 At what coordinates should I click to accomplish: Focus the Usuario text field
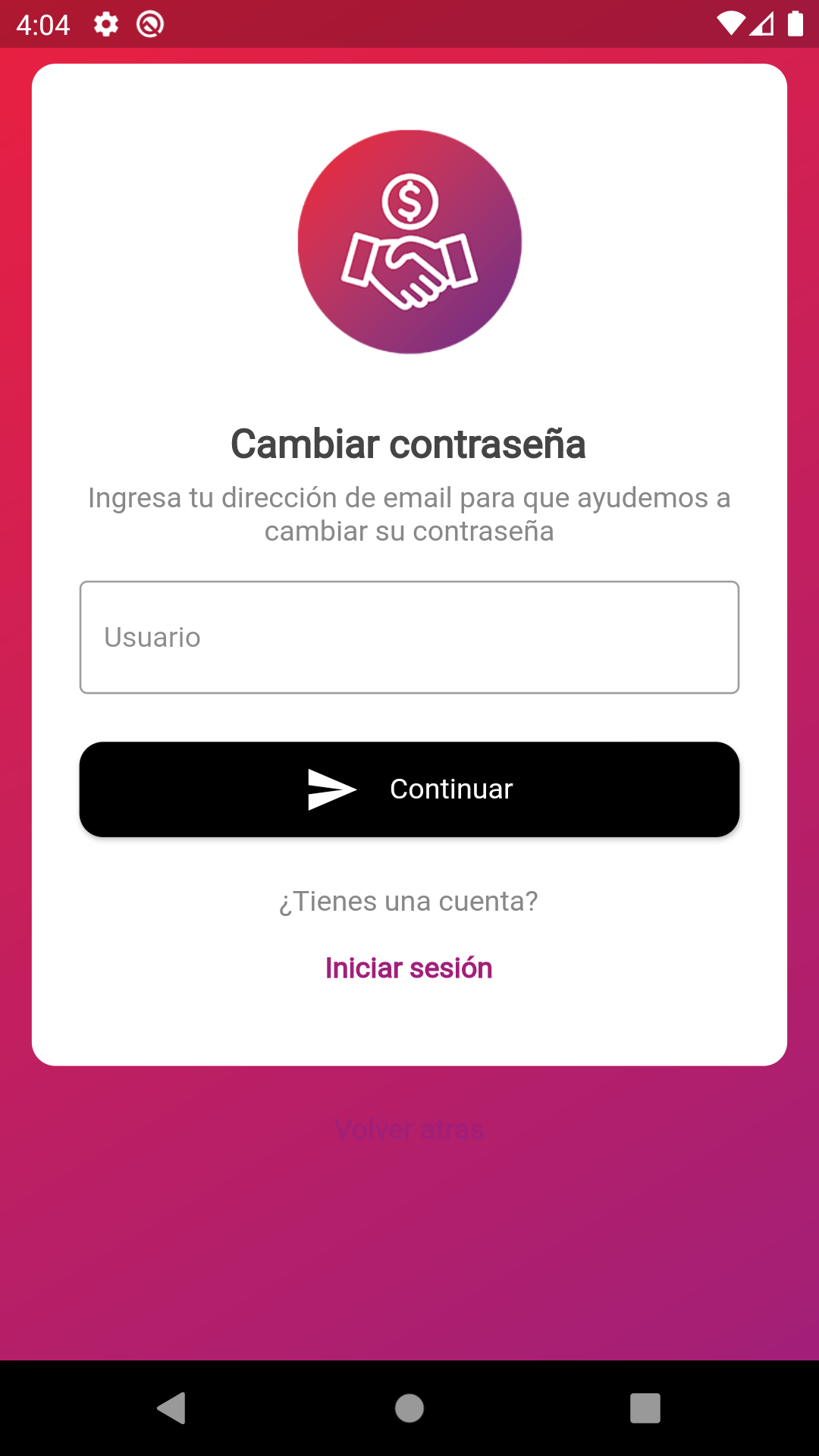click(409, 637)
